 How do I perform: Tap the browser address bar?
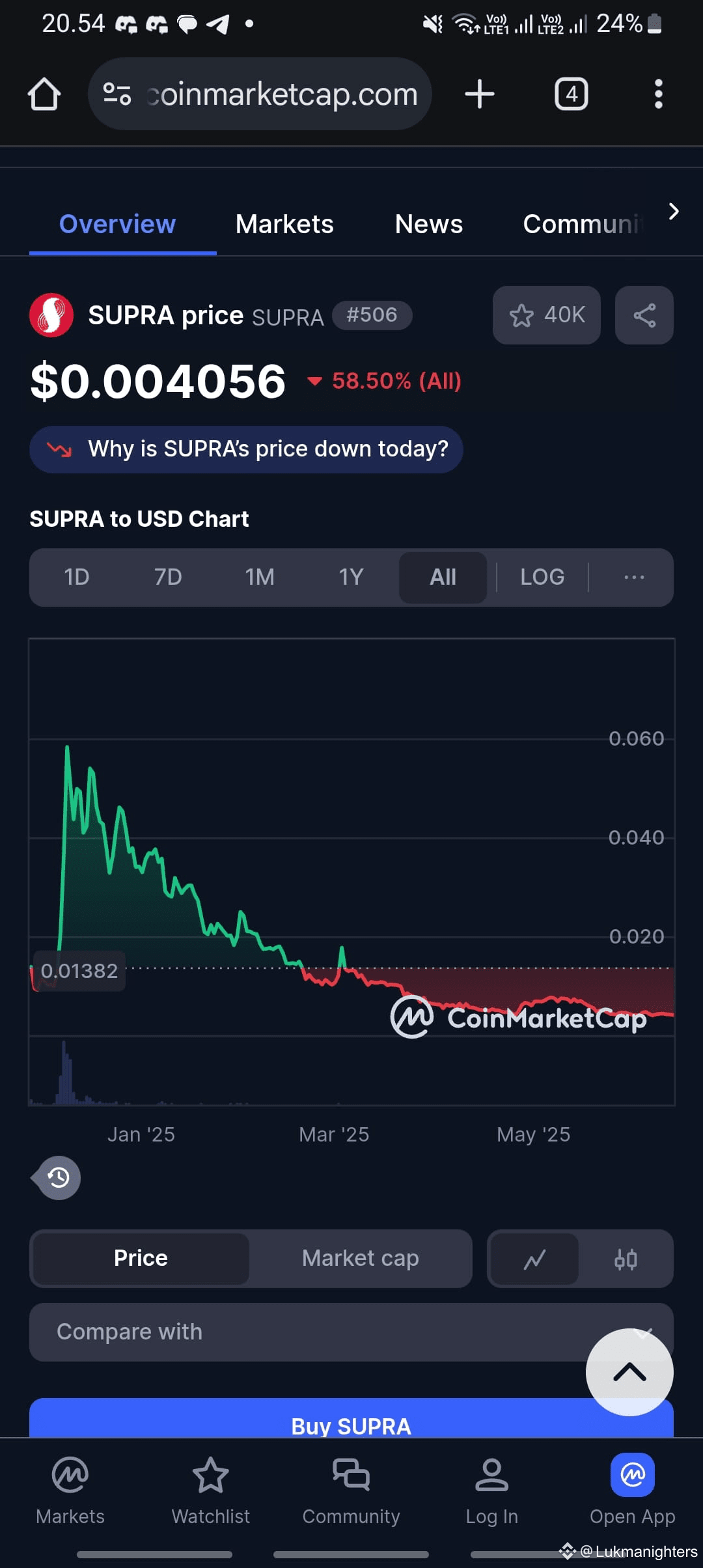click(280, 93)
